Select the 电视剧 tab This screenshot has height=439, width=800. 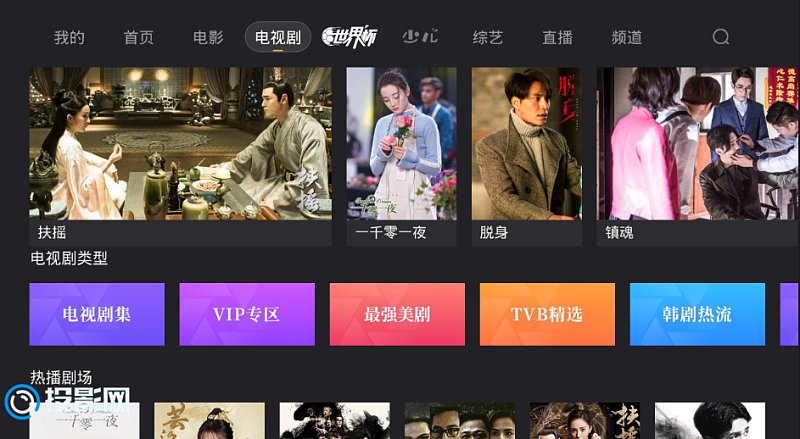[278, 38]
